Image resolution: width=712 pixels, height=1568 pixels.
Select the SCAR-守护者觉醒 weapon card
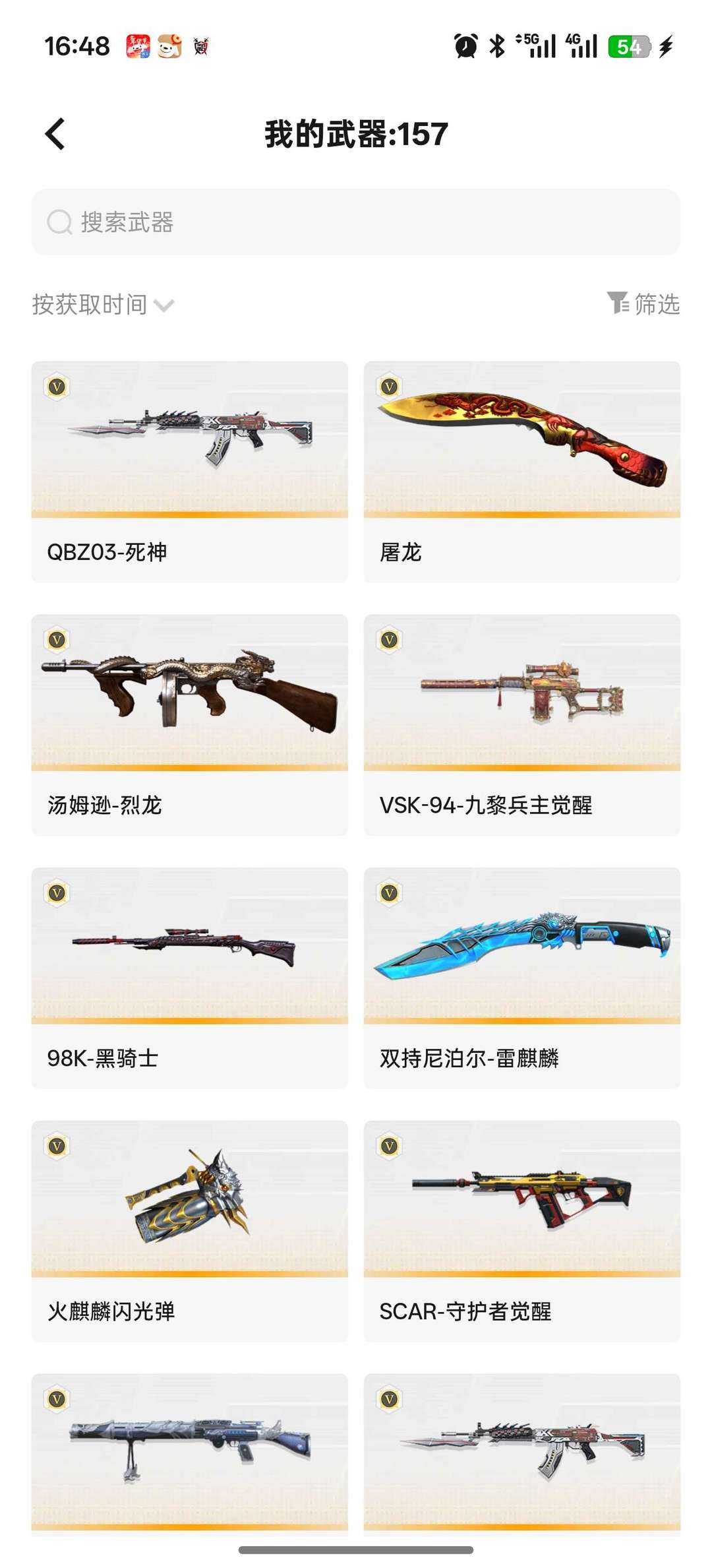[521, 1231]
